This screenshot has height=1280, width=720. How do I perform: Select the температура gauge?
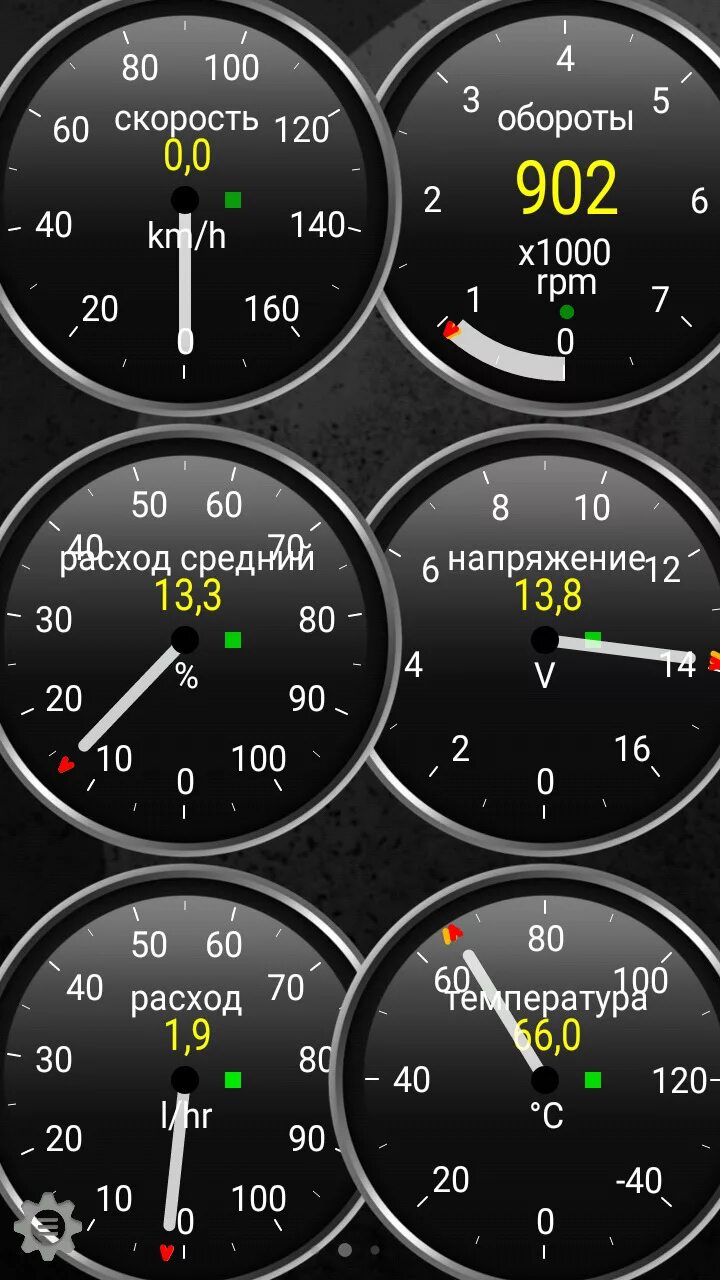click(545, 1080)
